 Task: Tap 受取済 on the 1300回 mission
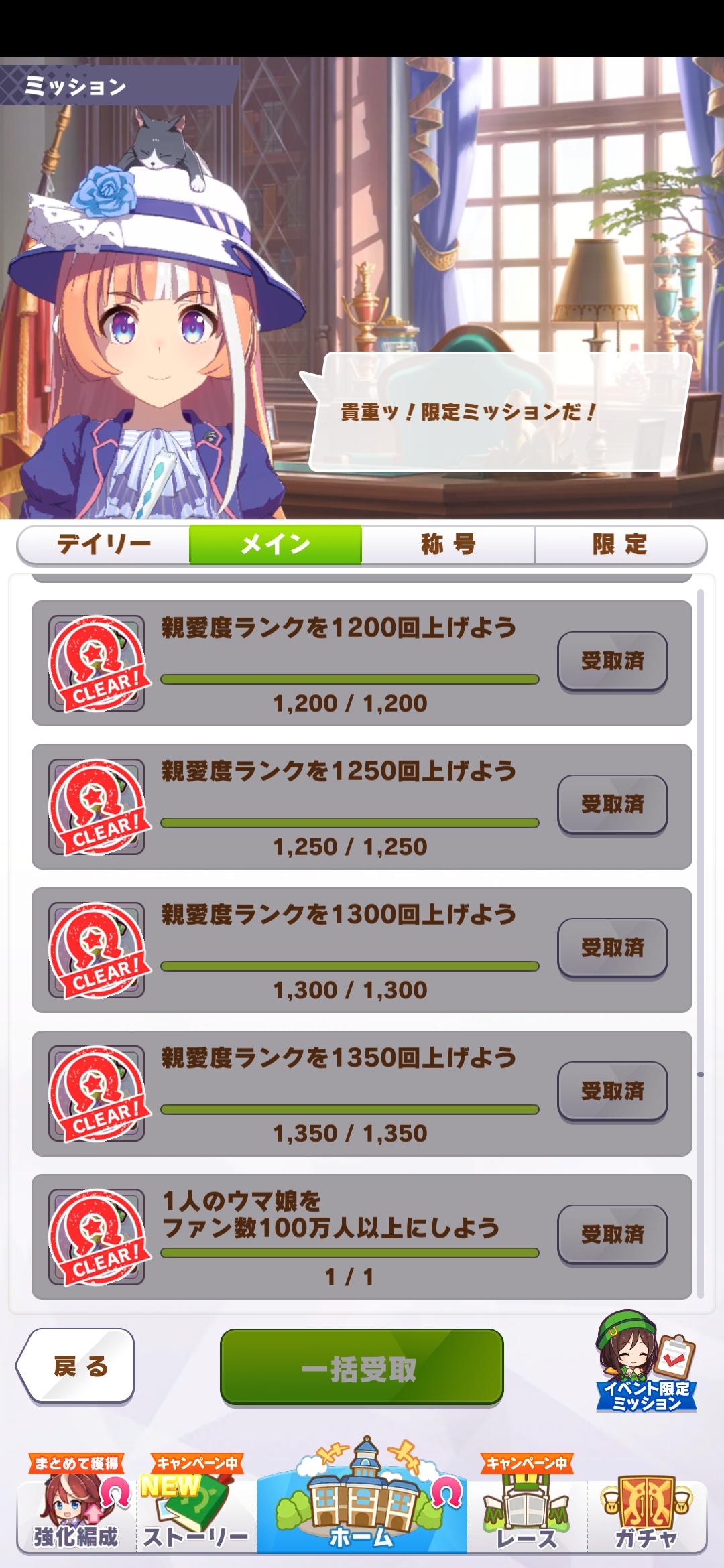[x=612, y=948]
